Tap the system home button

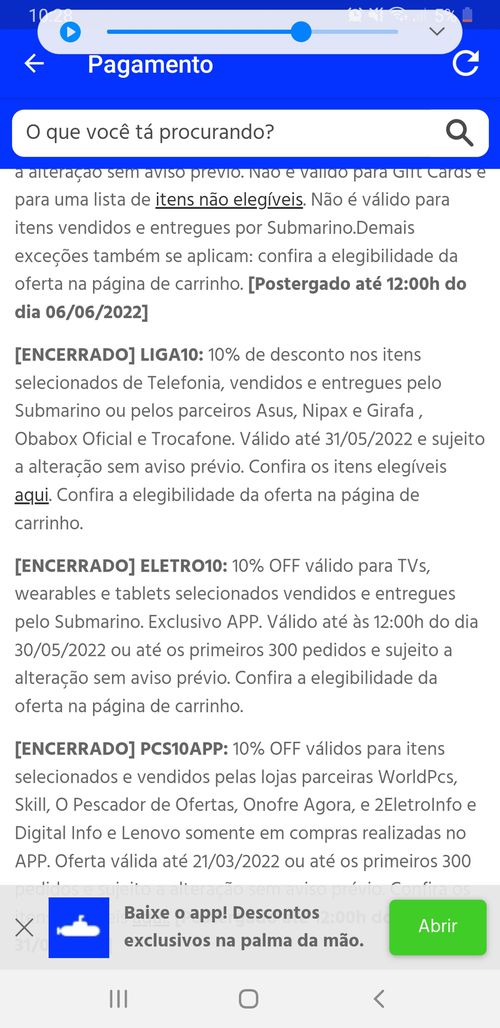248,998
